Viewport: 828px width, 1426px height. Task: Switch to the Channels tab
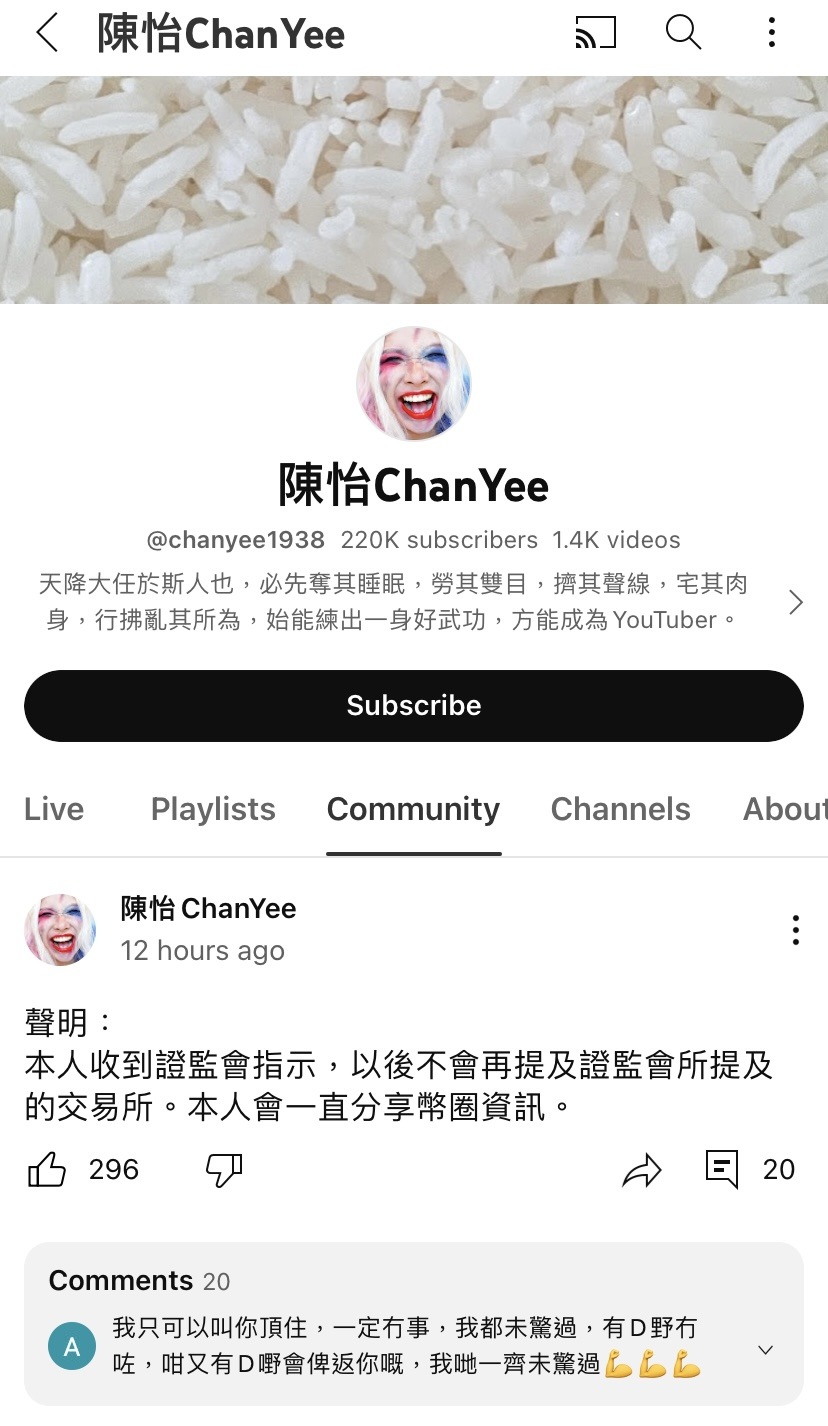point(620,809)
